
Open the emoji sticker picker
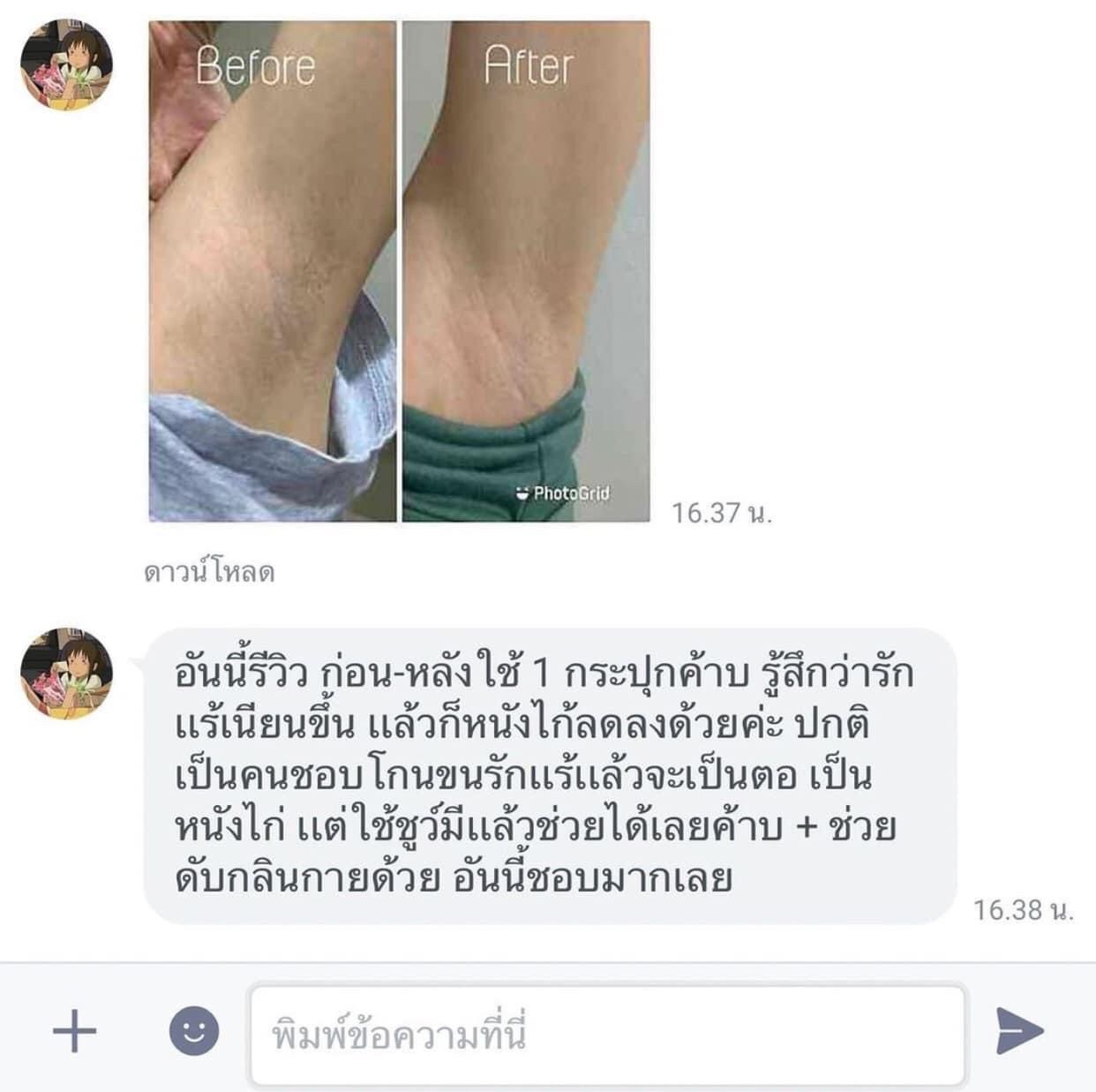(x=193, y=1030)
